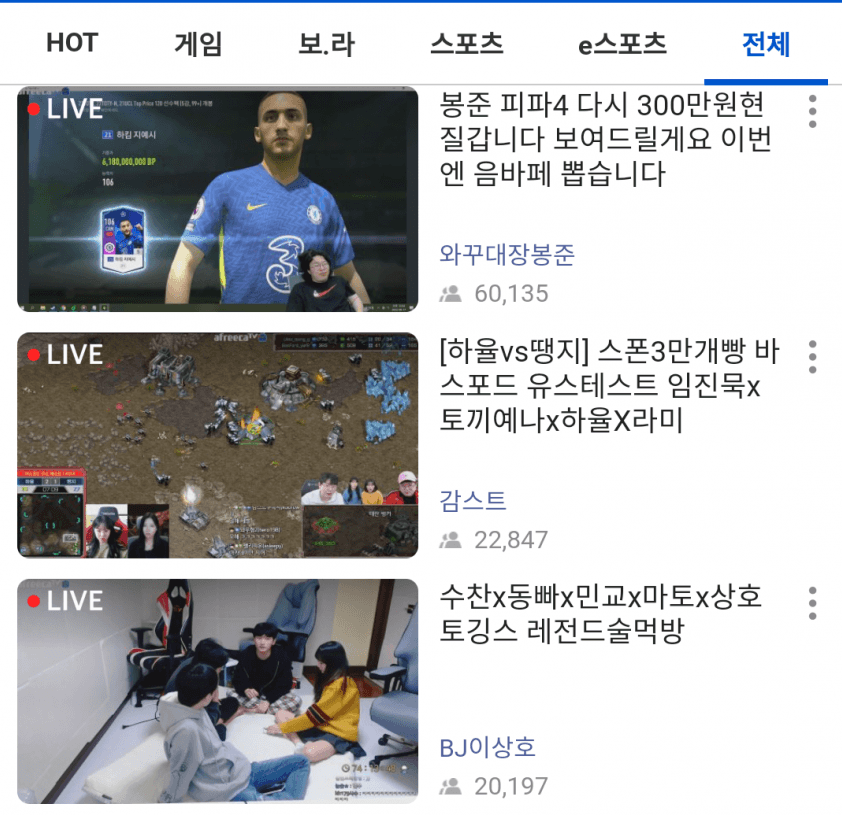The width and height of the screenshot is (842, 815).
Task: Go to the e스포츠 tab
Action: point(622,44)
